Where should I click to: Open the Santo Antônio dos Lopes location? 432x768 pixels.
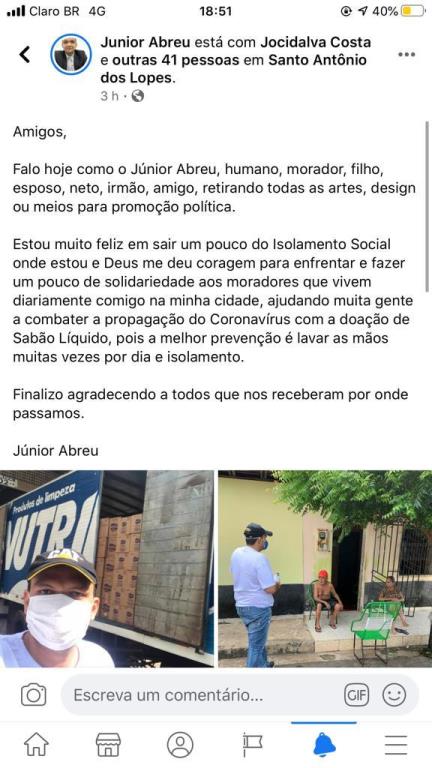click(234, 69)
